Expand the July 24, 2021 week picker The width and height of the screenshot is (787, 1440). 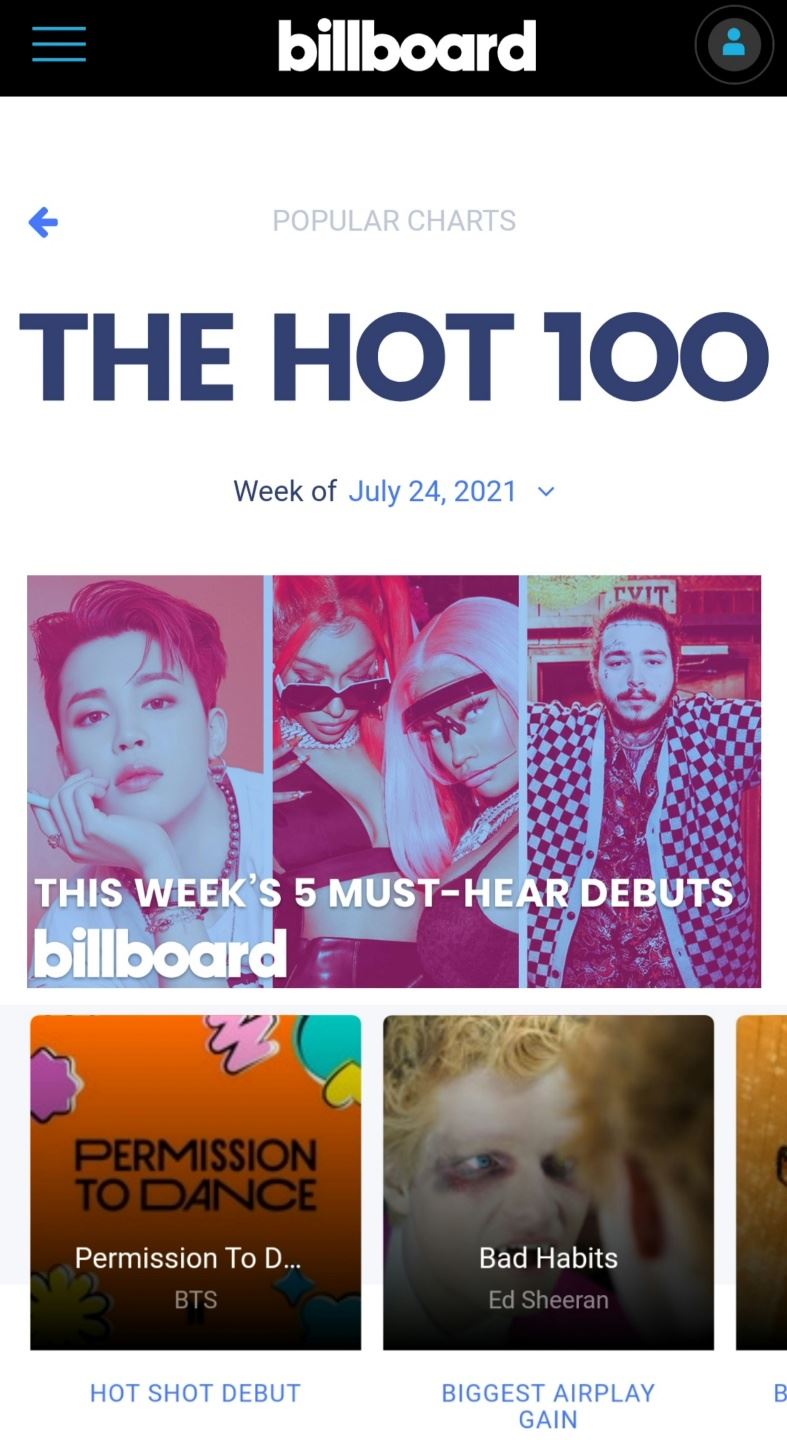pos(450,491)
